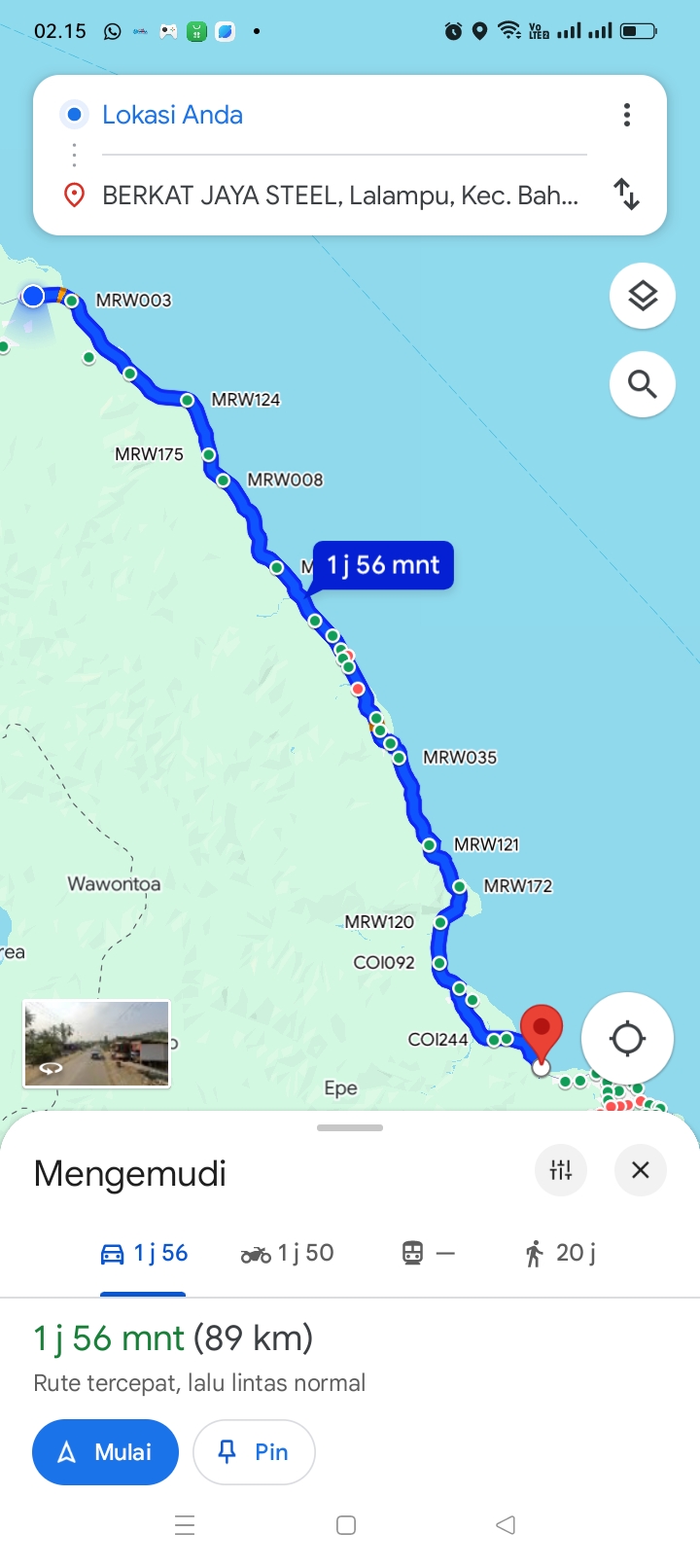Image resolution: width=700 pixels, height=1568 pixels.
Task: Center map on my current location
Action: coord(627,1039)
